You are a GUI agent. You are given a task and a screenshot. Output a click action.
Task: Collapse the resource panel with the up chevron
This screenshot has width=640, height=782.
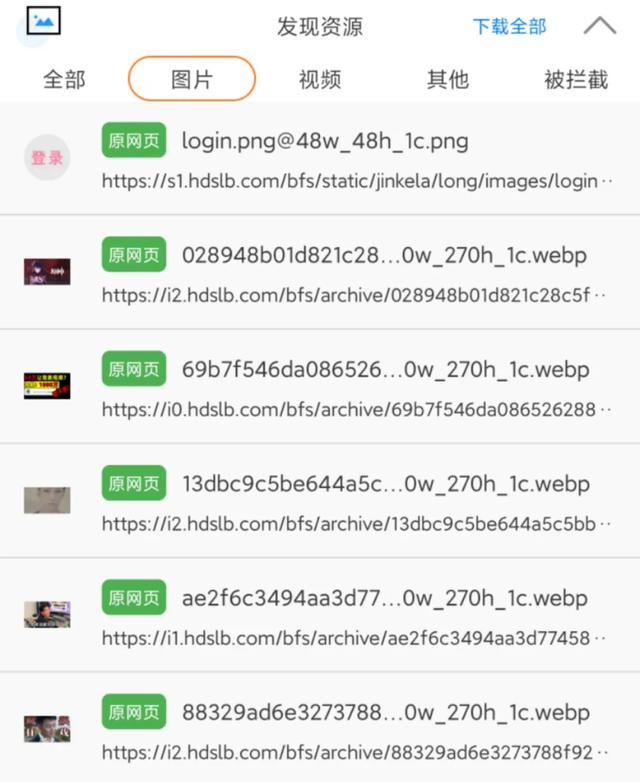click(599, 26)
